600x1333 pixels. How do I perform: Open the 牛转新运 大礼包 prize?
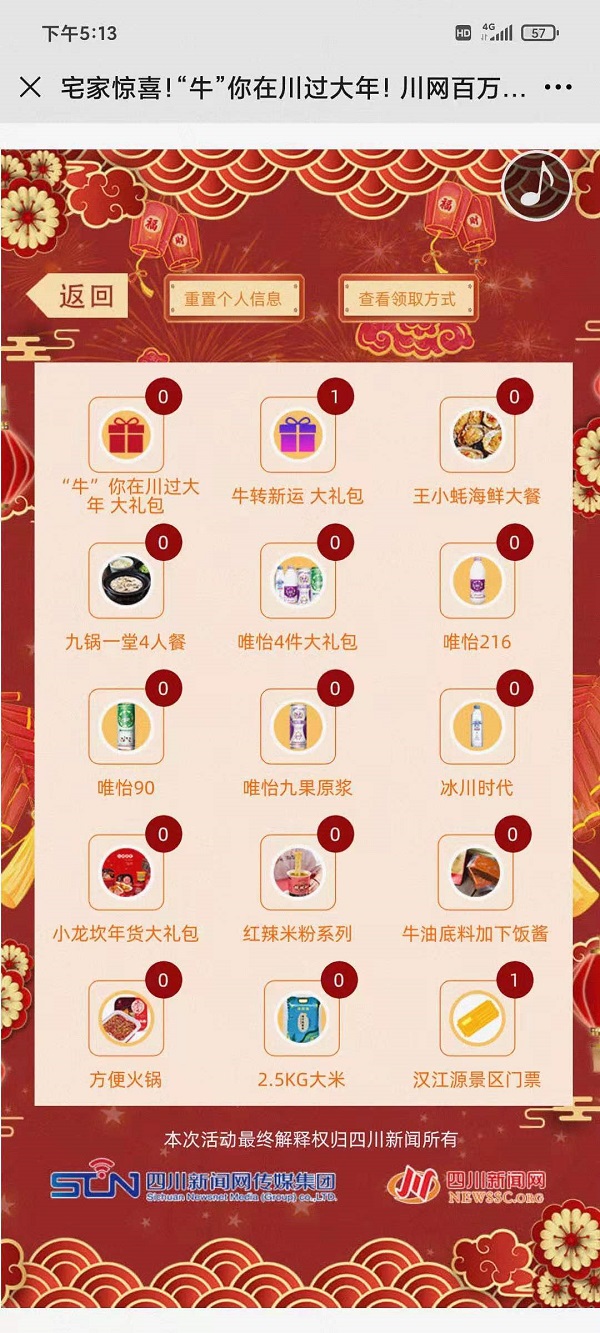click(298, 436)
